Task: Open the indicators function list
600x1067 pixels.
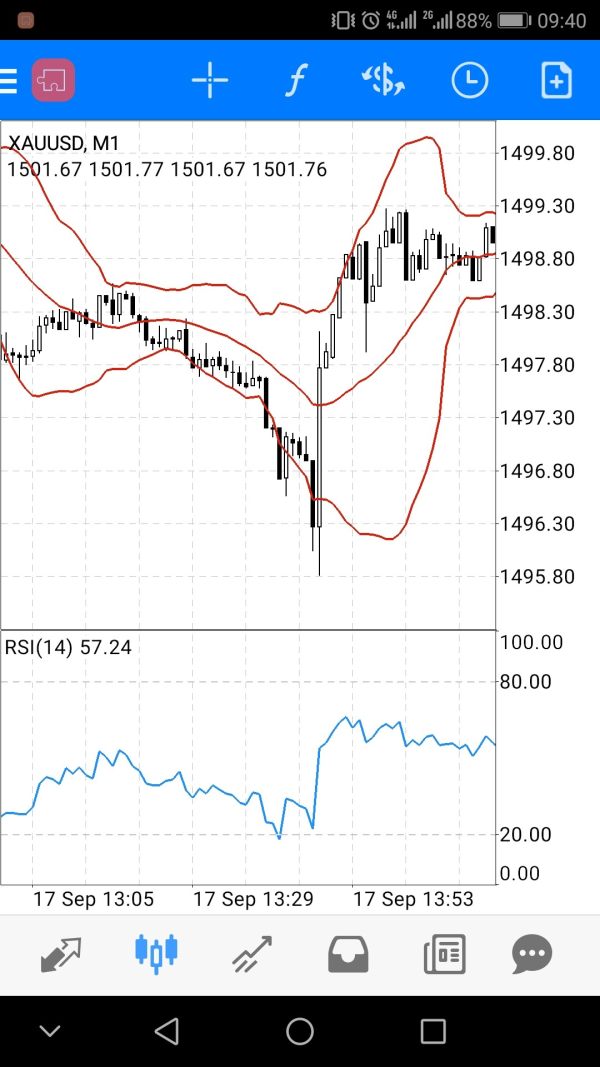Action: click(x=294, y=80)
